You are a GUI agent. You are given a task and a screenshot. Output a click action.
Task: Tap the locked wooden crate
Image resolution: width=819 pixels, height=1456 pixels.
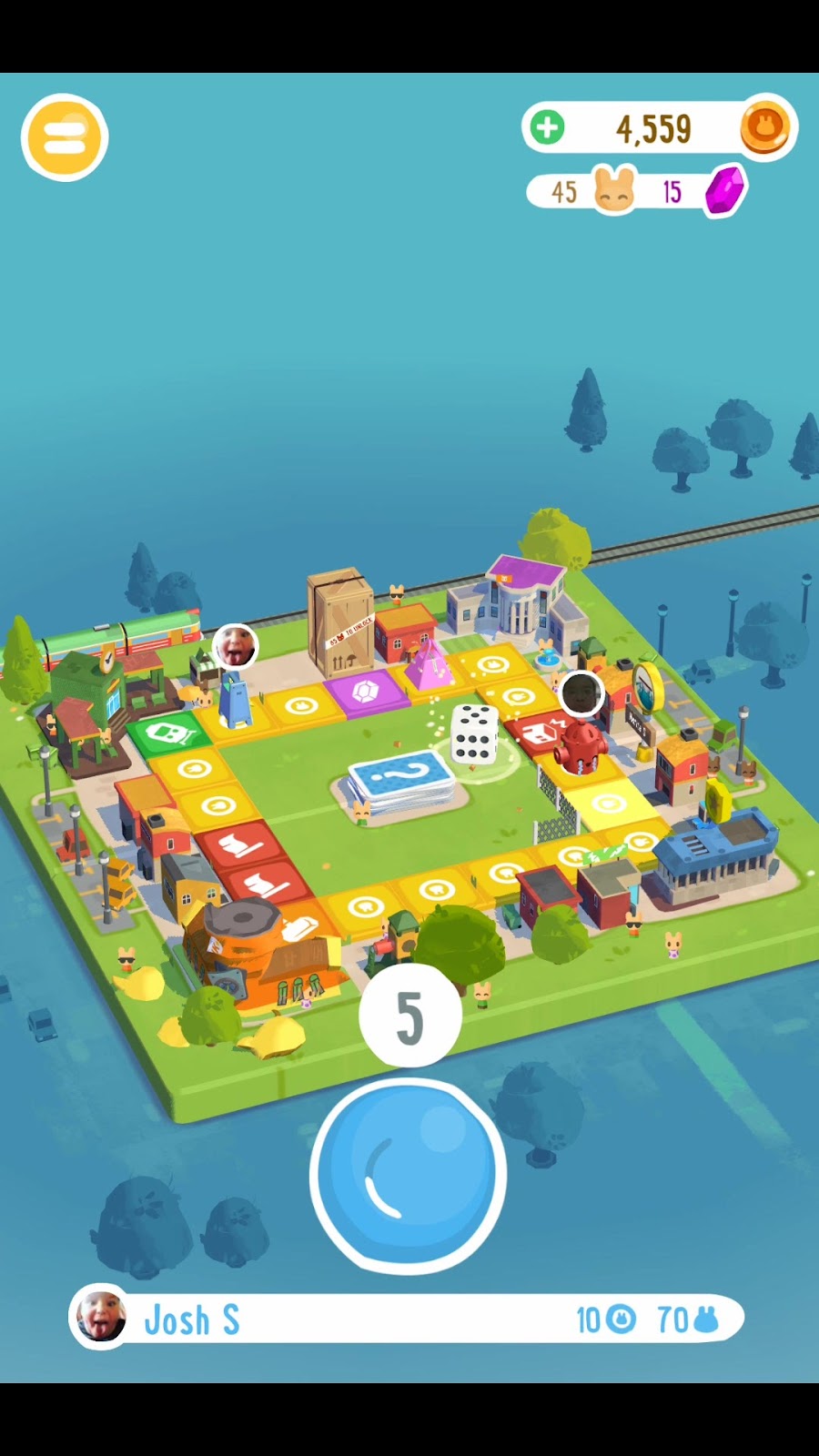pos(340,622)
